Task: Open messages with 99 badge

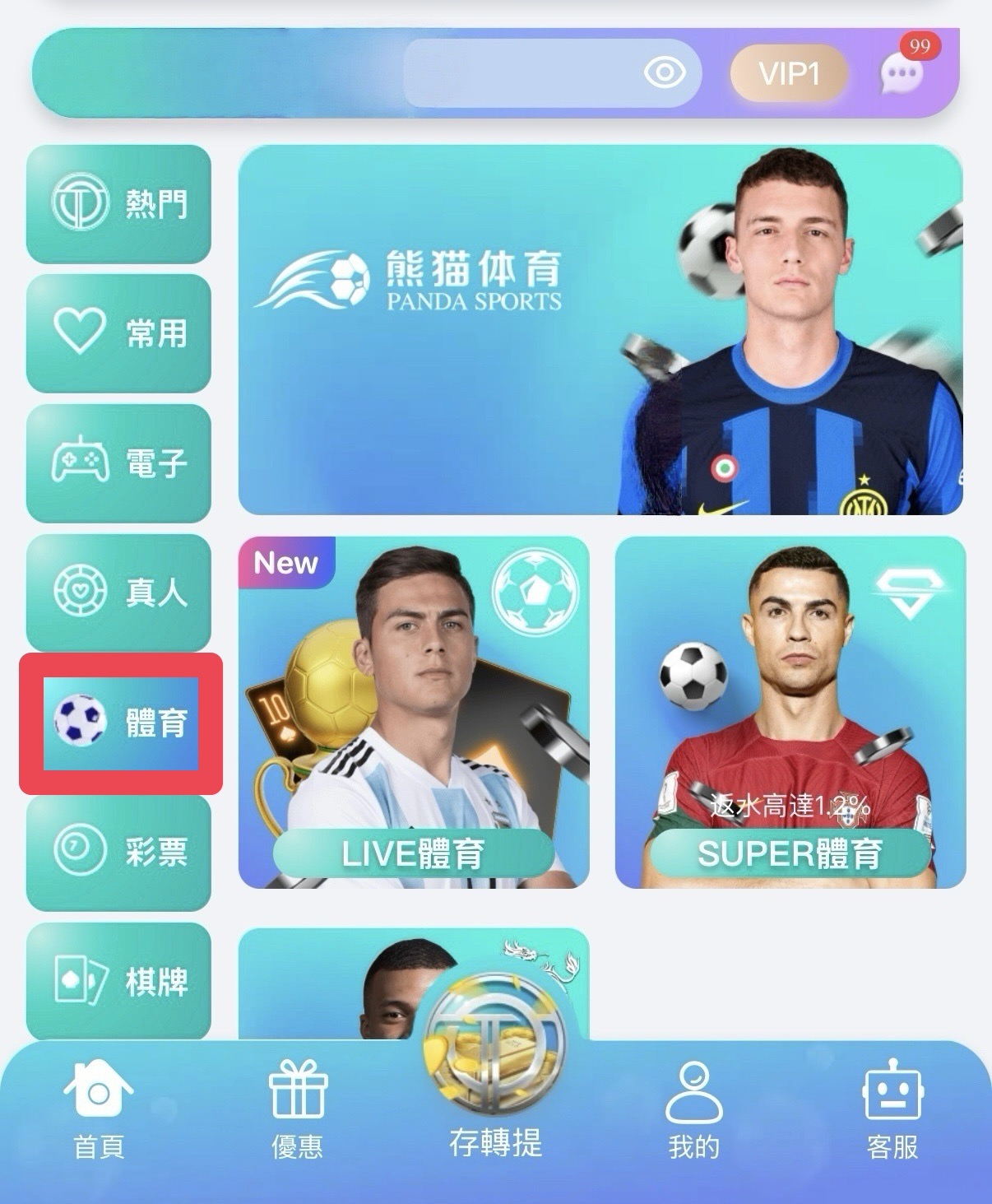Action: point(902,72)
